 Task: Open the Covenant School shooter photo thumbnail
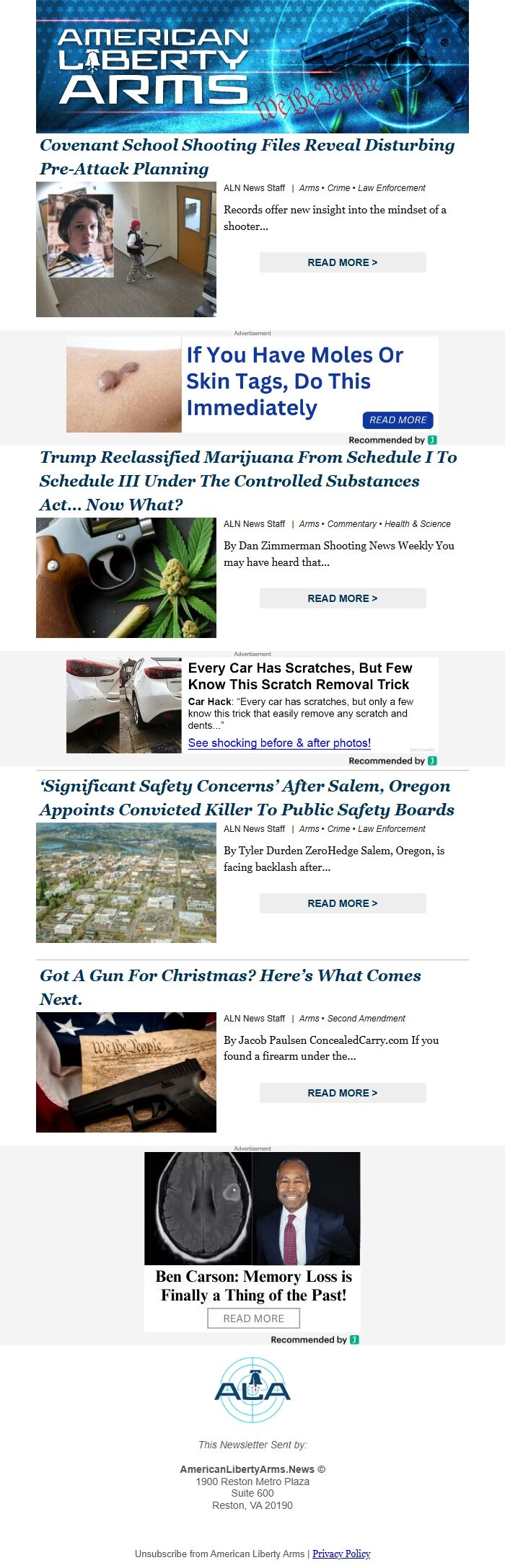click(x=126, y=249)
